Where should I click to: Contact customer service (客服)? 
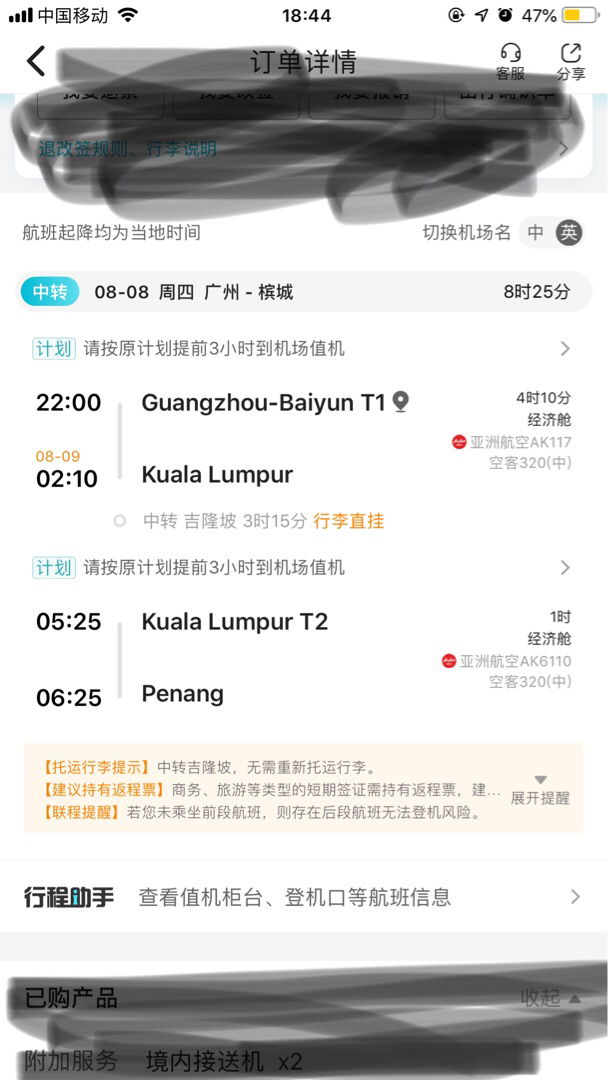[510, 62]
